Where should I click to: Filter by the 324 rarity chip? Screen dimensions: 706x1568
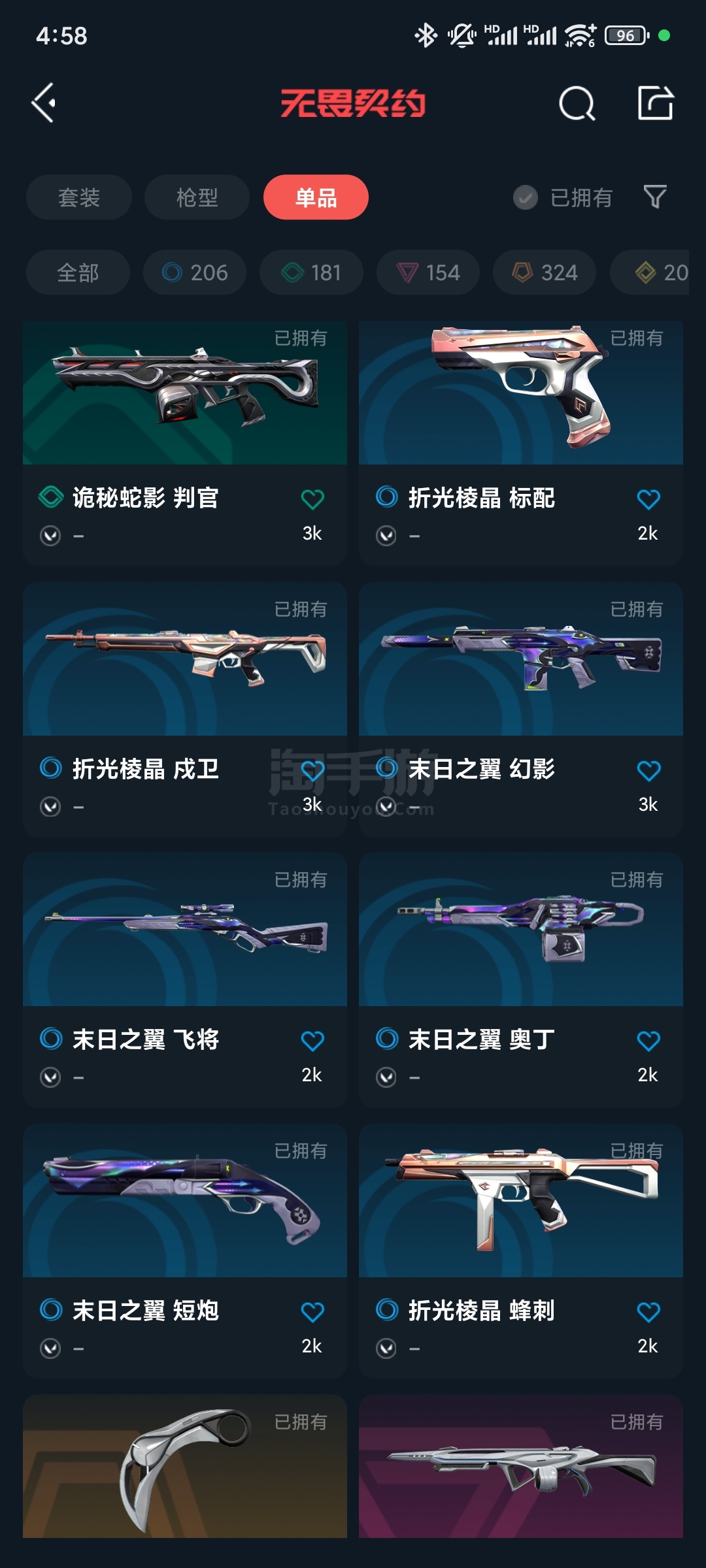tap(545, 272)
